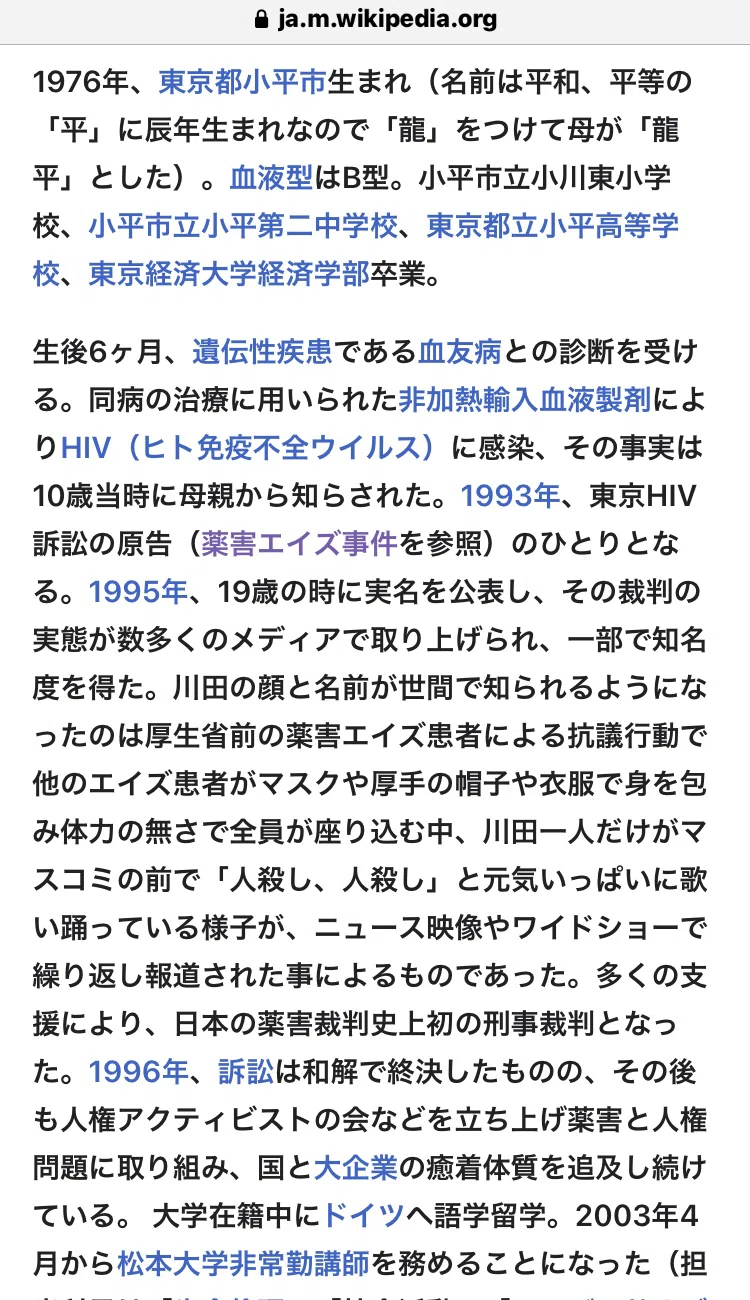
Task: Follow the 非加熱輸入血液製剤 link
Action: (526, 400)
